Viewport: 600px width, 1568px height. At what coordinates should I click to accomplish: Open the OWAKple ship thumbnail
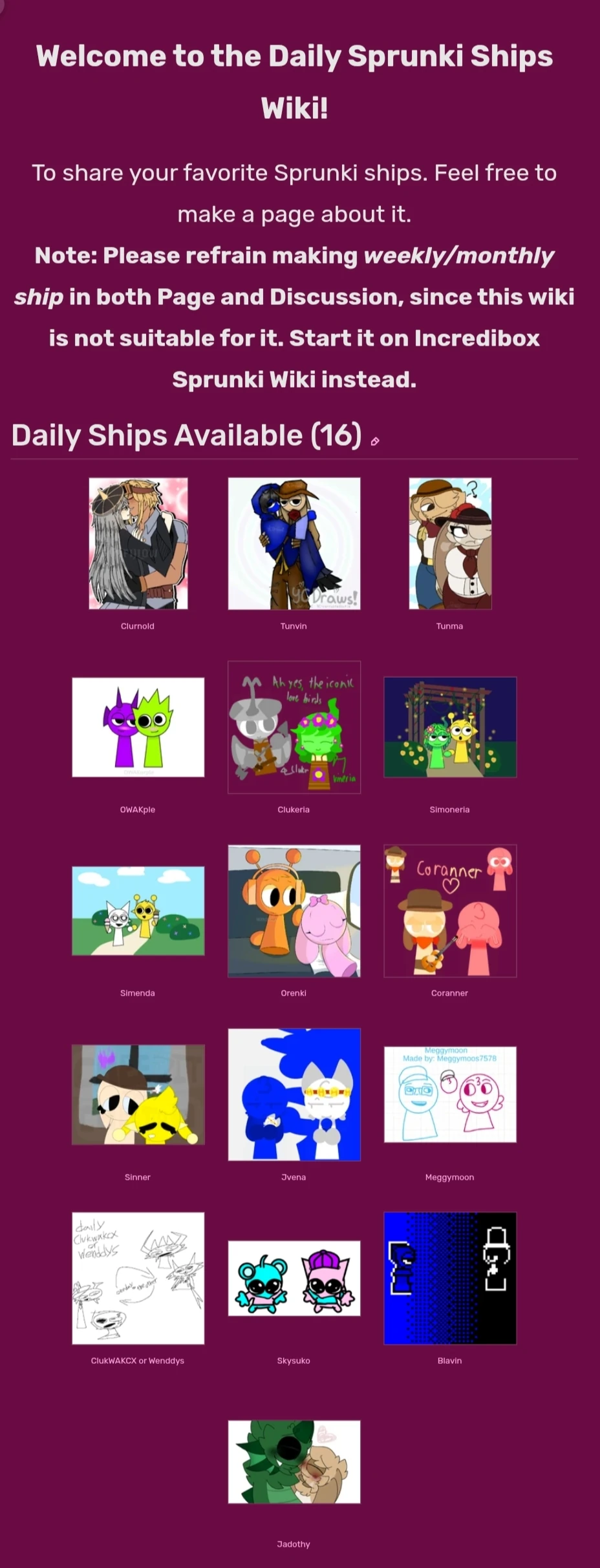(x=138, y=727)
